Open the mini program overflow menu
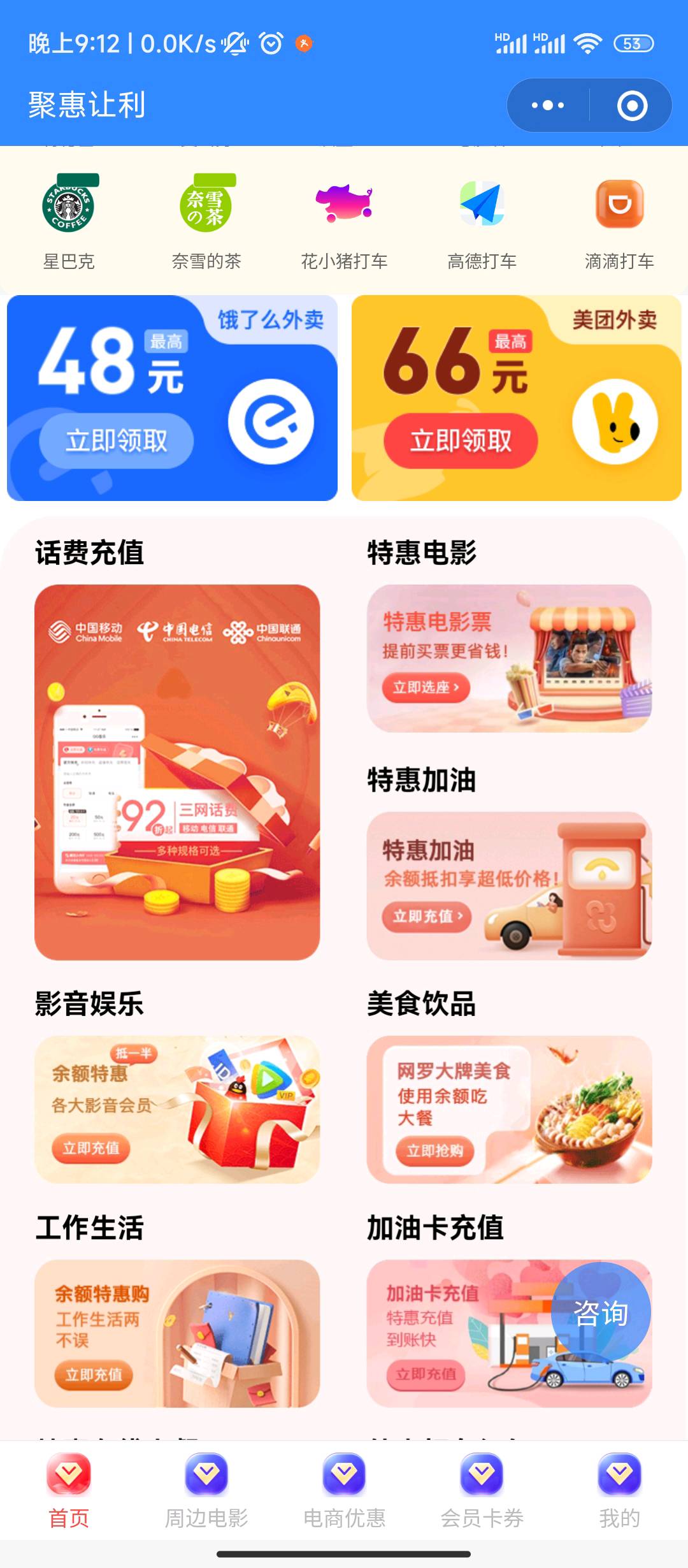The image size is (688, 1568). [548, 105]
